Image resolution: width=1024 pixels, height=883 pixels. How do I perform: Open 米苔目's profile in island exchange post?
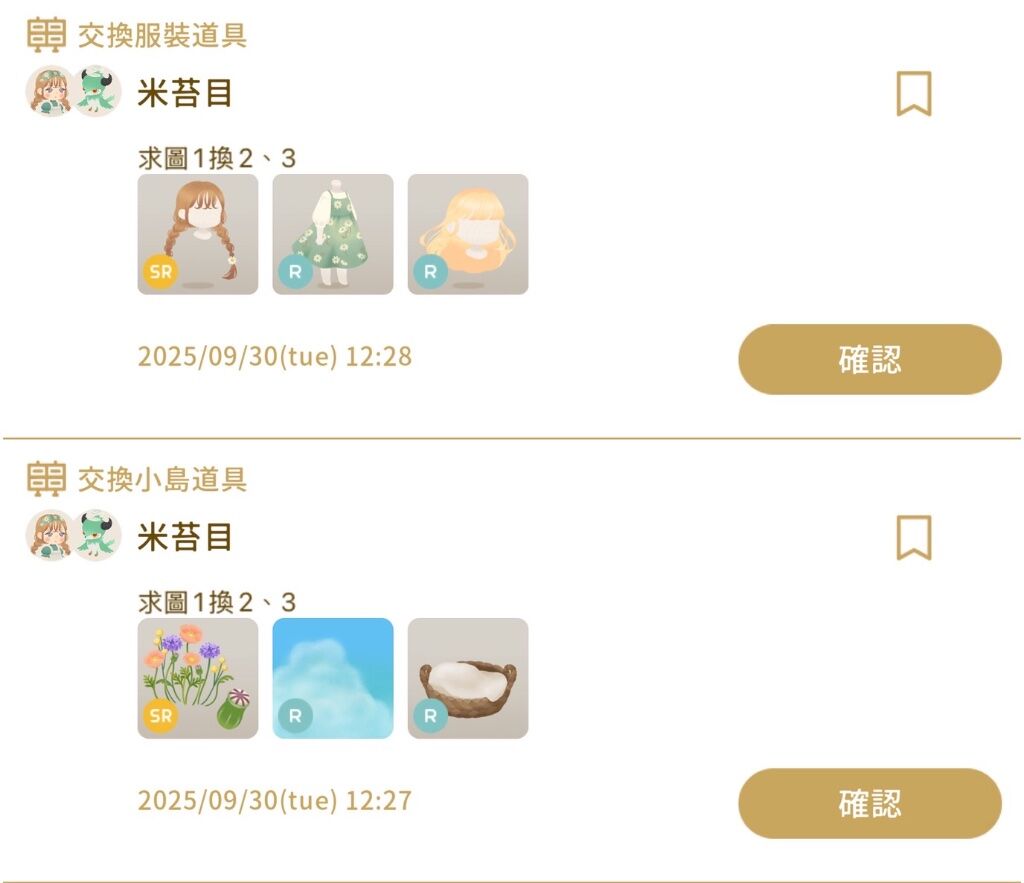(184, 537)
